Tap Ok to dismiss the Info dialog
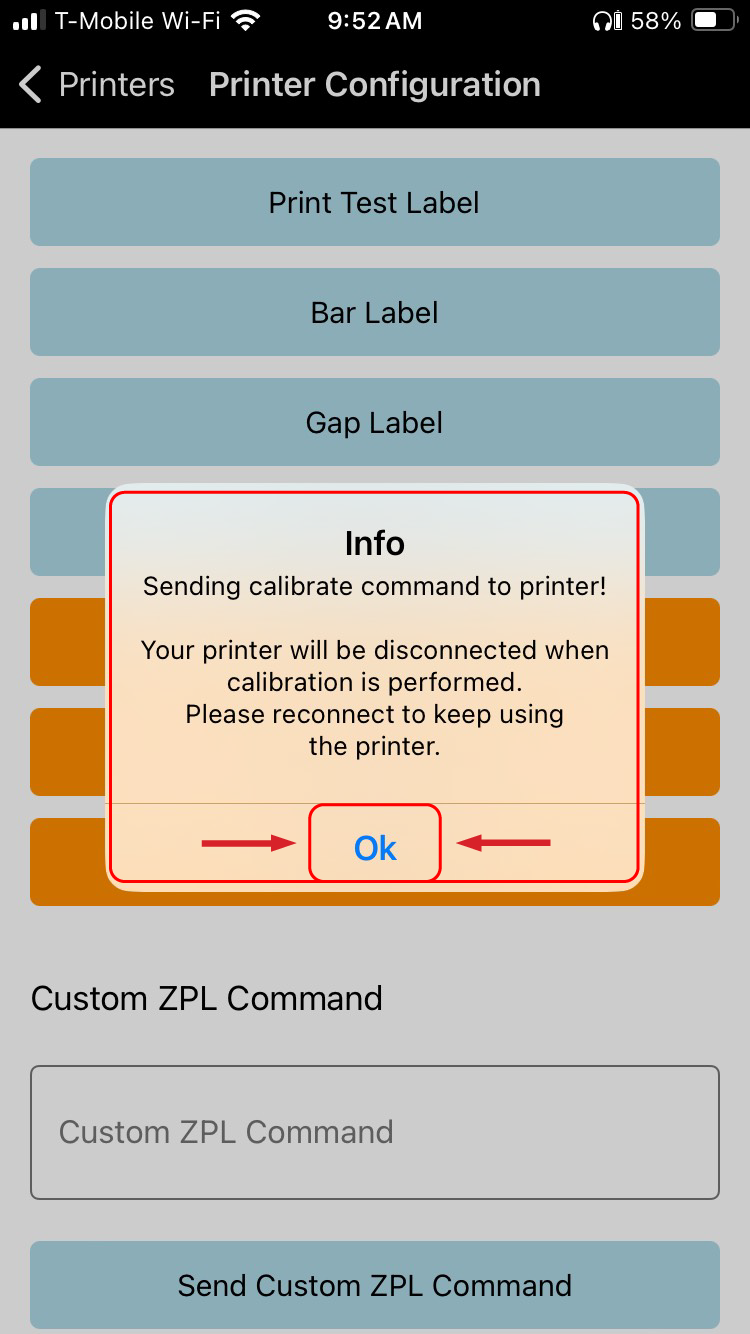750x1334 pixels. 375,847
